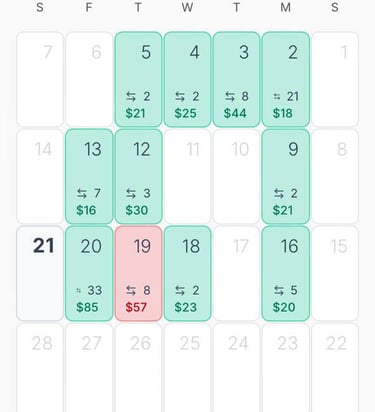Open day 13 showing $16

coord(89,176)
